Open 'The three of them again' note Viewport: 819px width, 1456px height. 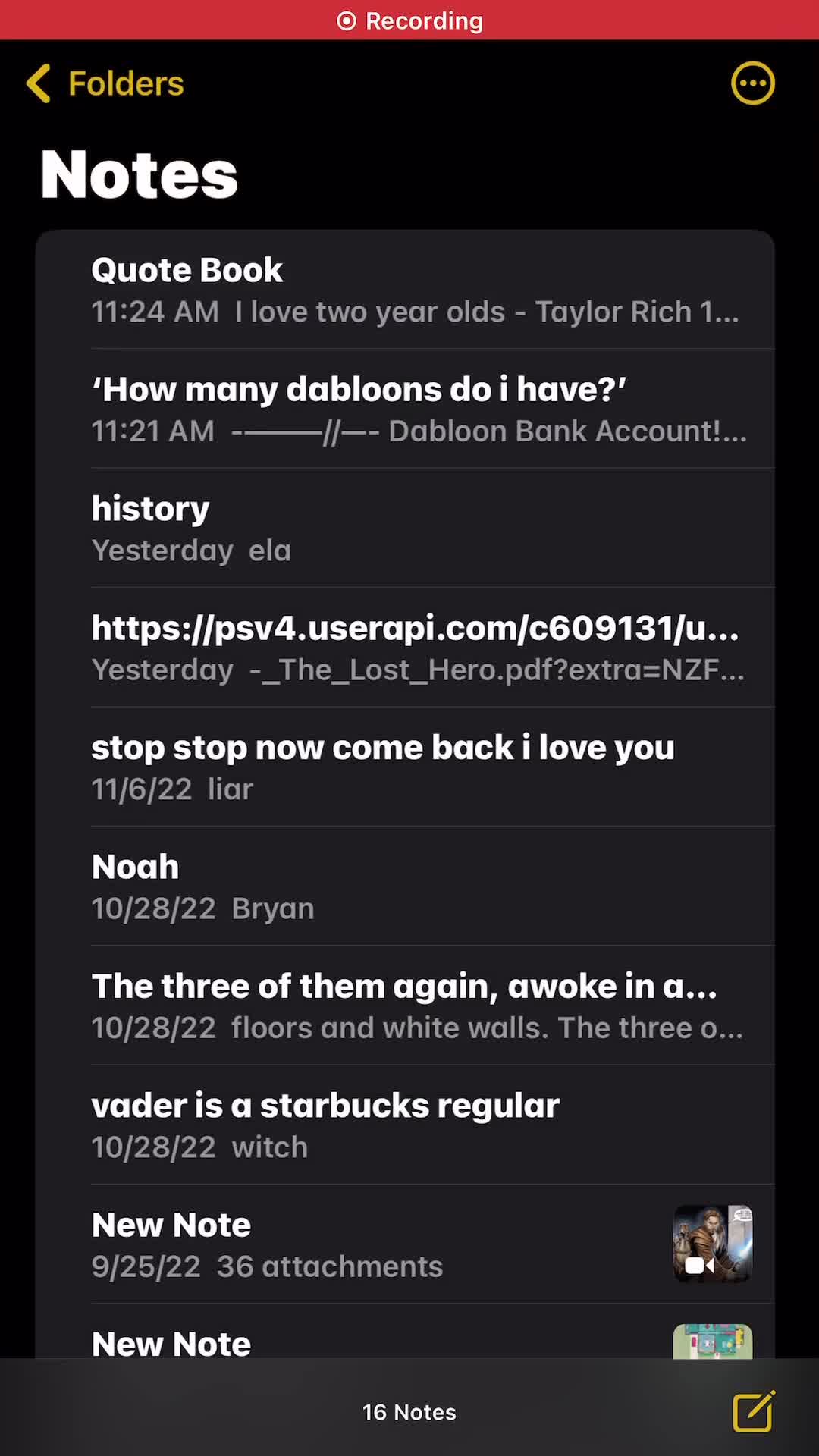(x=409, y=1006)
